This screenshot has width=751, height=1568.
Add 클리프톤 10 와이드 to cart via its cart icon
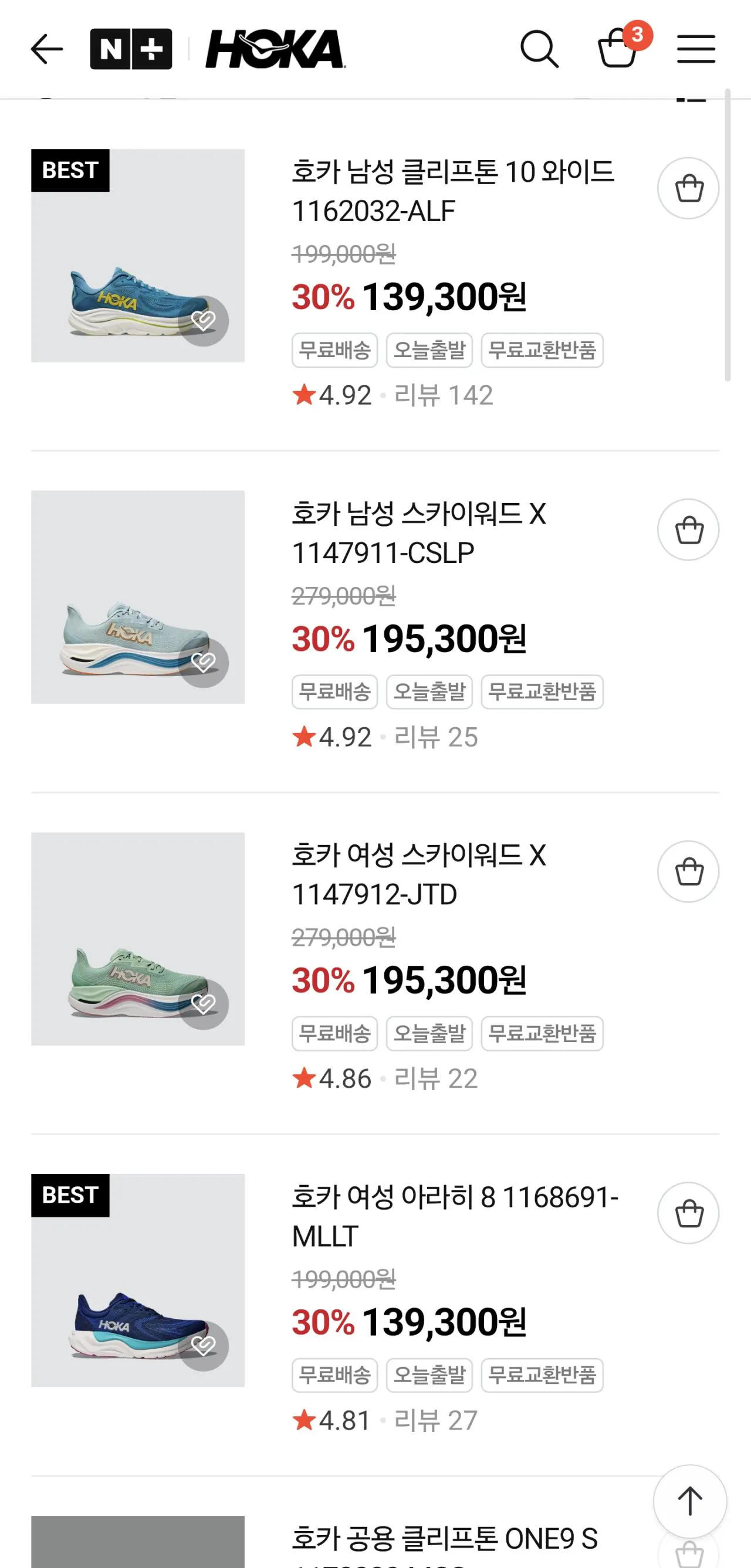coord(690,188)
